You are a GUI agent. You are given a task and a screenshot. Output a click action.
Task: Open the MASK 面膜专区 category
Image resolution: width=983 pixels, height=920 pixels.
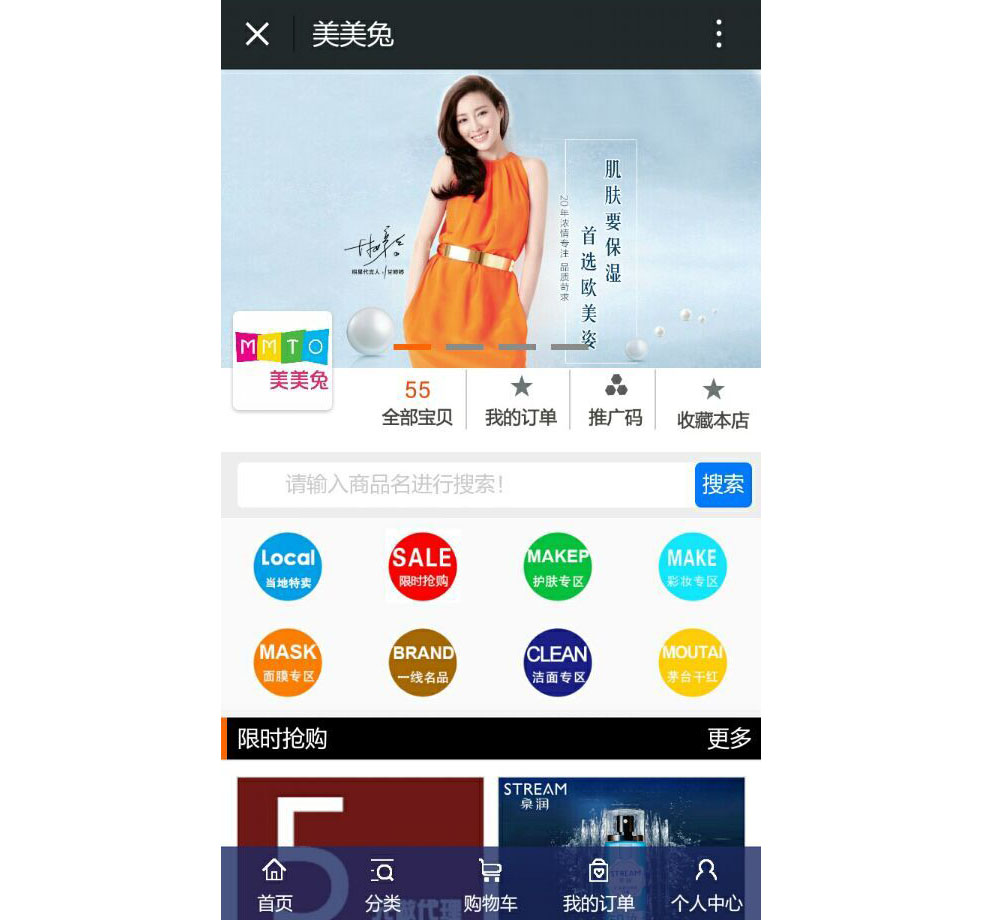[x=288, y=662]
